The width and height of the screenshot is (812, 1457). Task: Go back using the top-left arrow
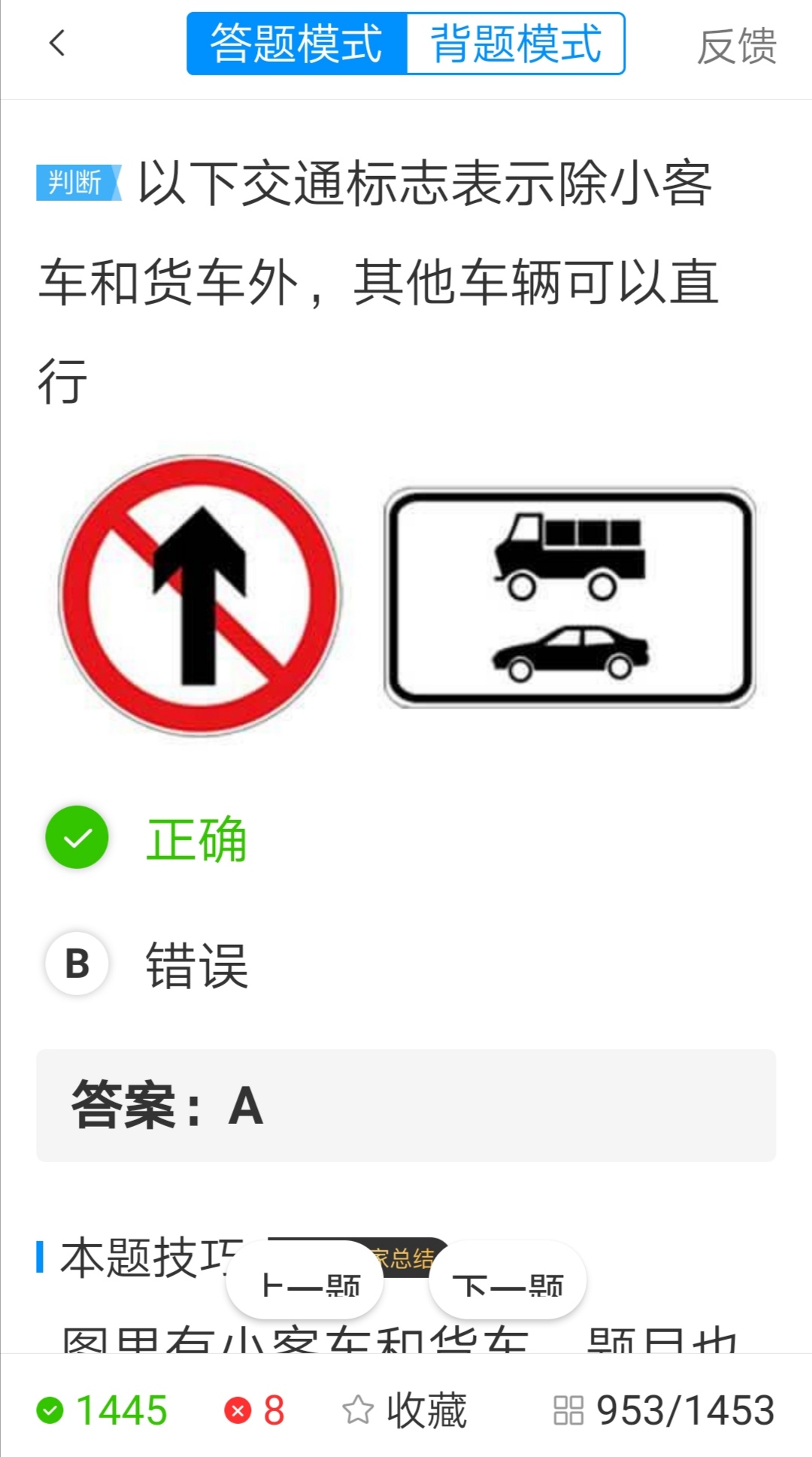point(57,44)
